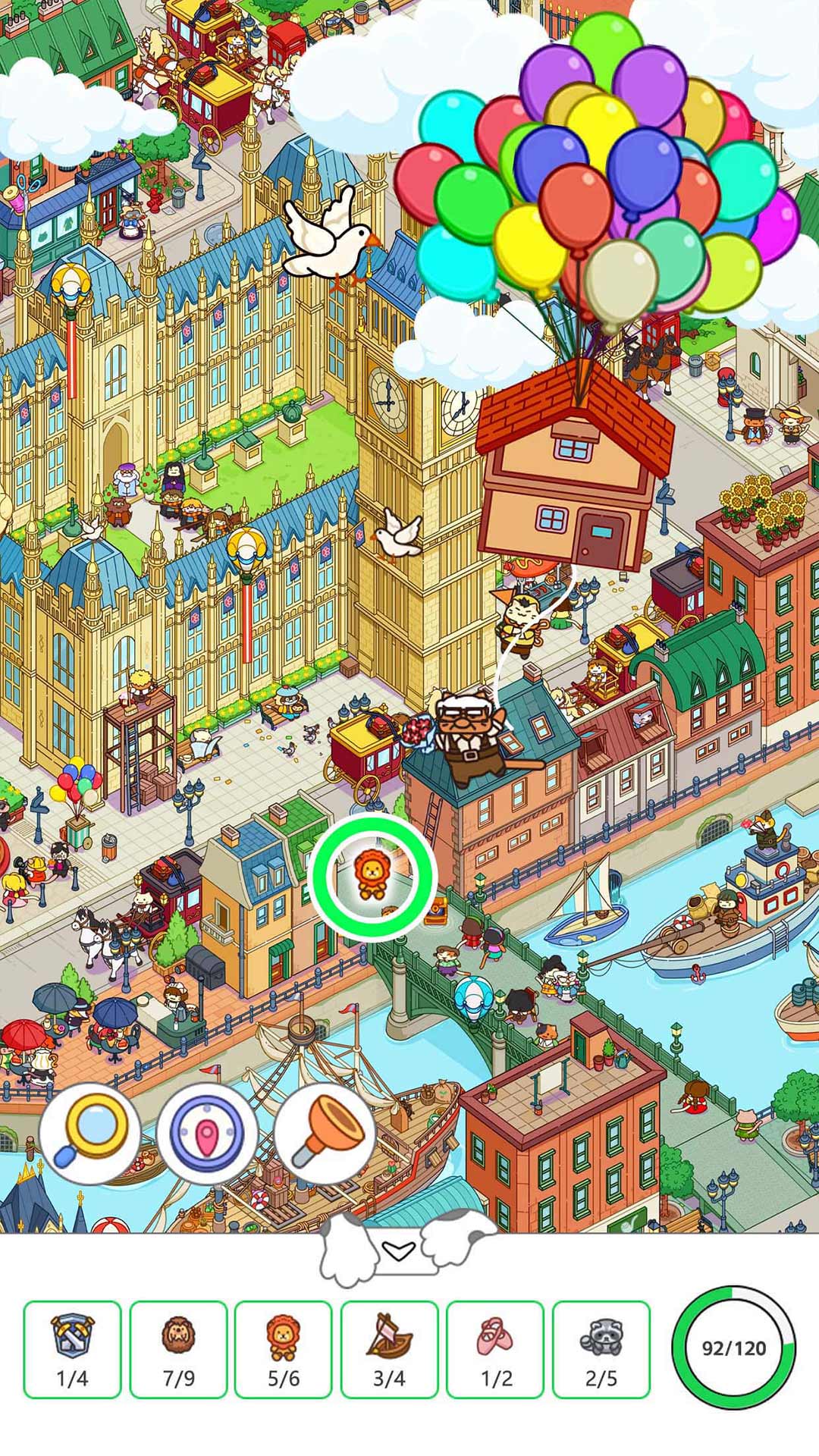
Task: Select the ballet shoes tile showing 1/2
Action: [x=495, y=1349]
